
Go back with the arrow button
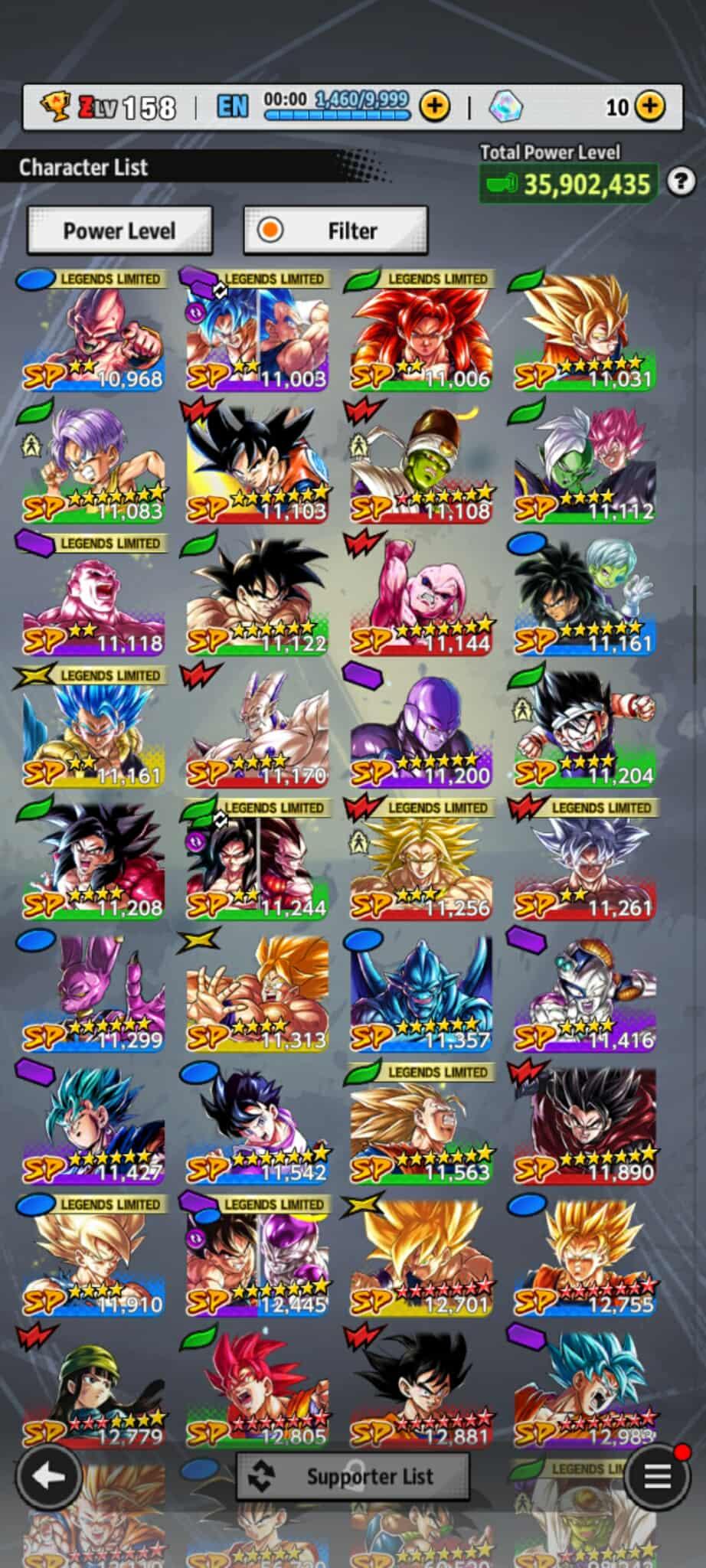point(49,1476)
